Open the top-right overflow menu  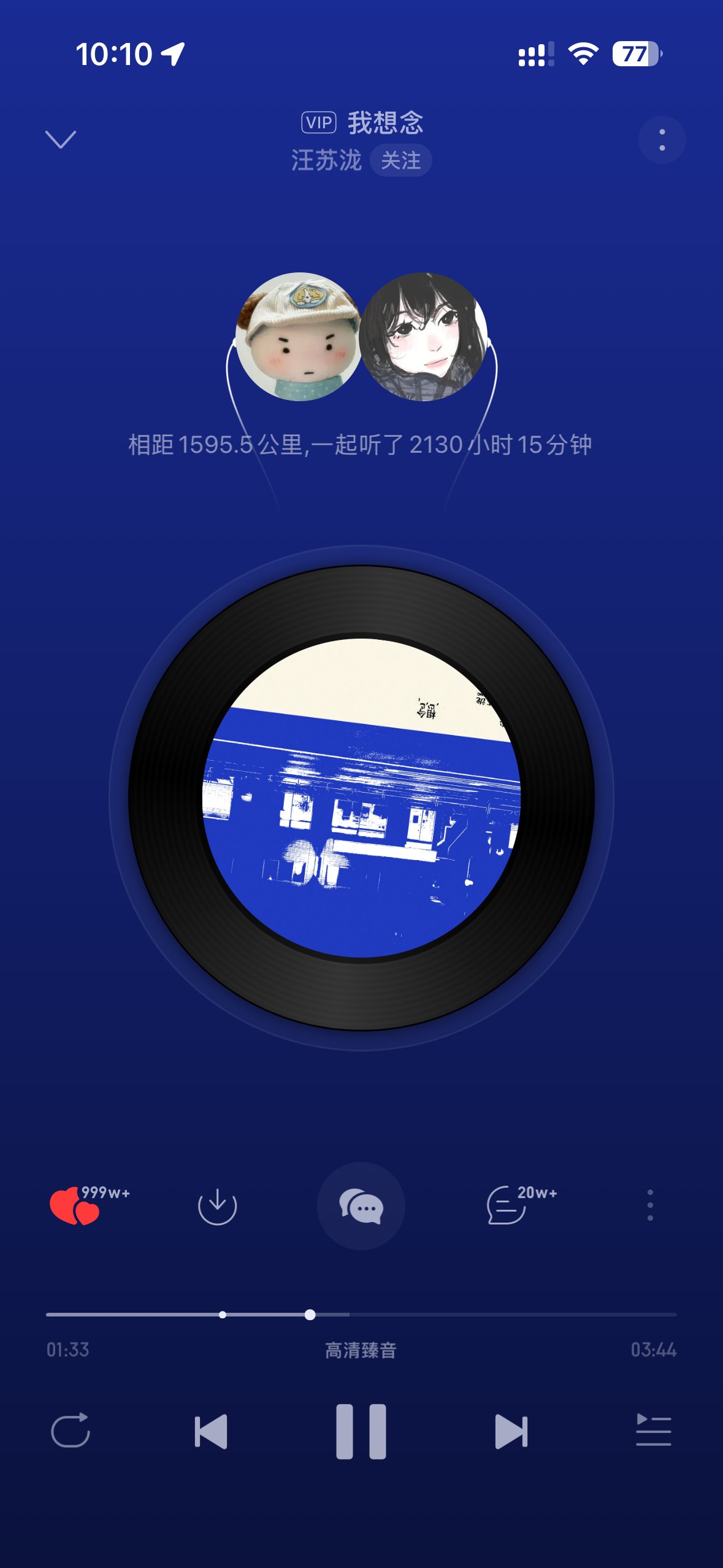662,140
